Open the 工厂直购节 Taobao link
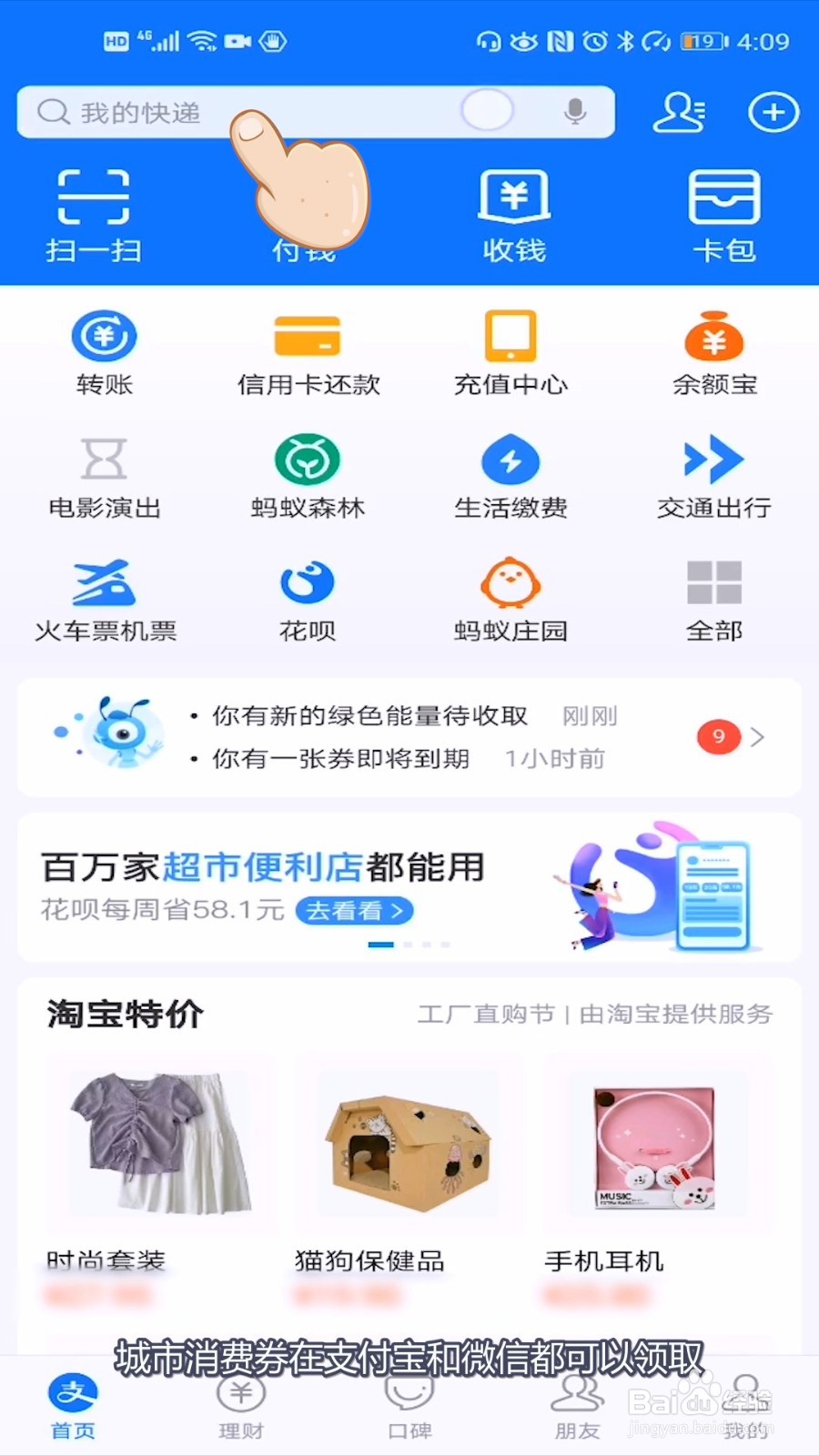The width and height of the screenshot is (819, 1456). tap(487, 1016)
